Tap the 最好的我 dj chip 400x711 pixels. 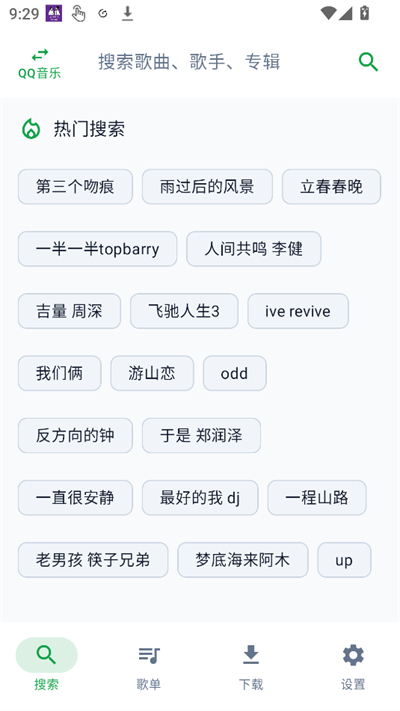pos(200,498)
